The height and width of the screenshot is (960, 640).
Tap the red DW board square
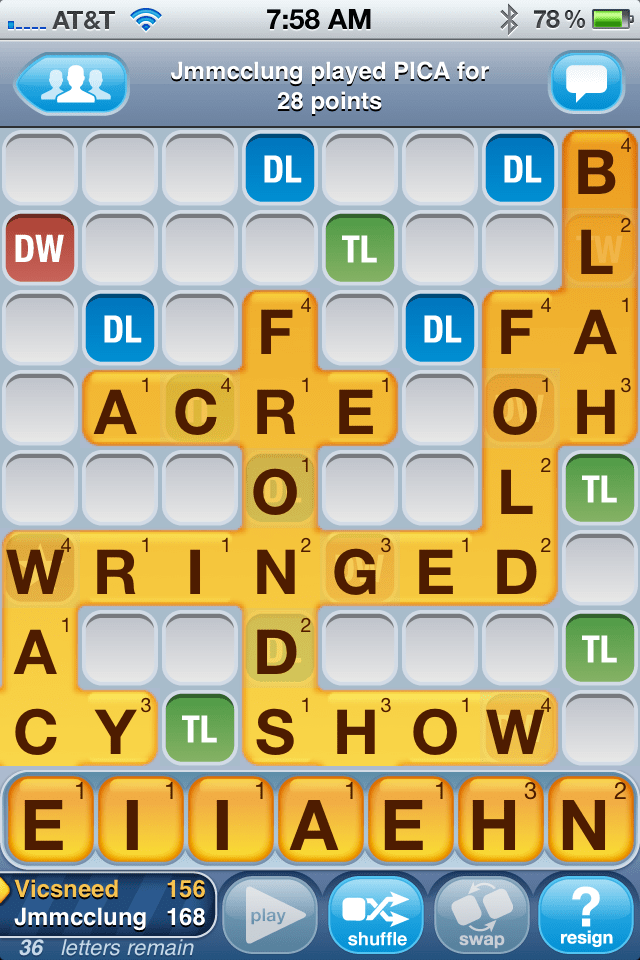39,248
